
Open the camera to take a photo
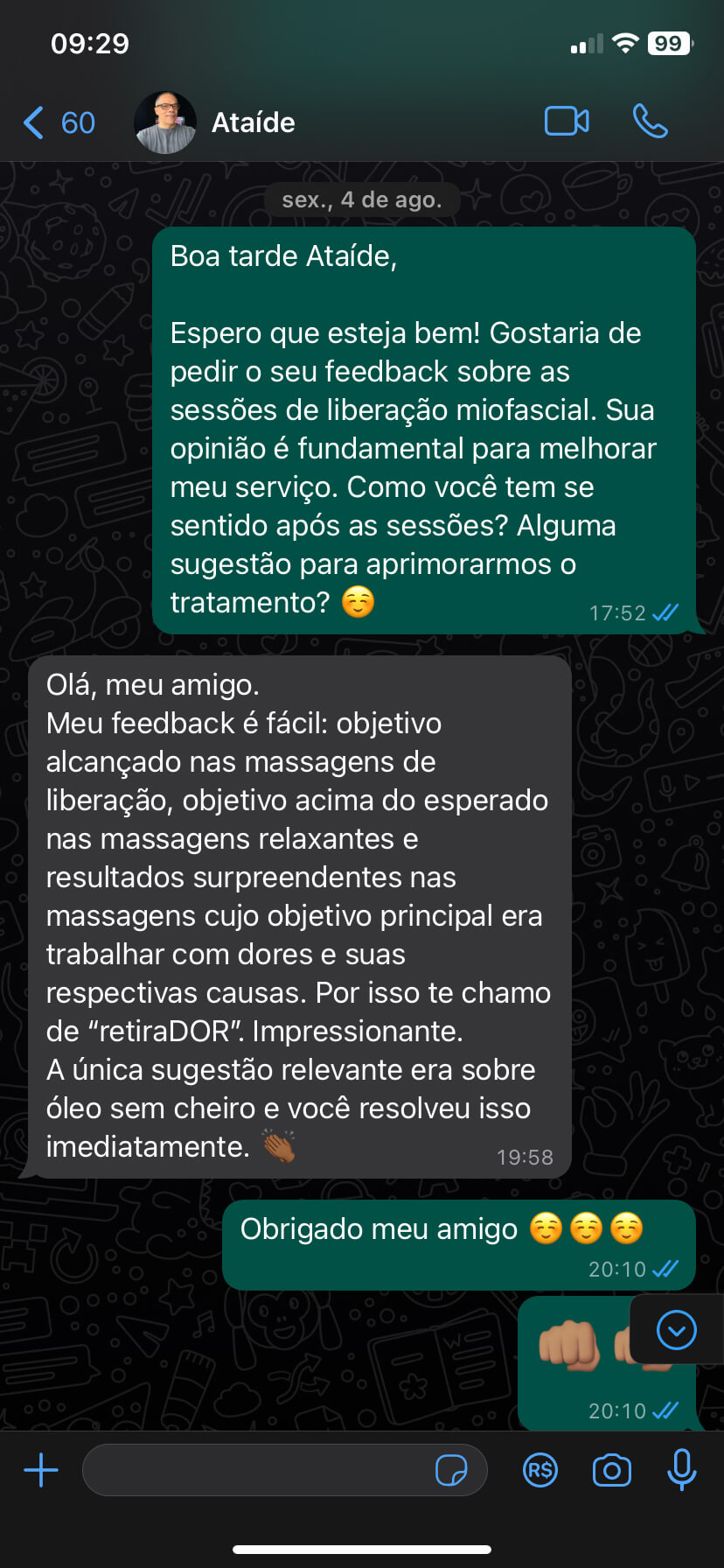click(x=612, y=1470)
